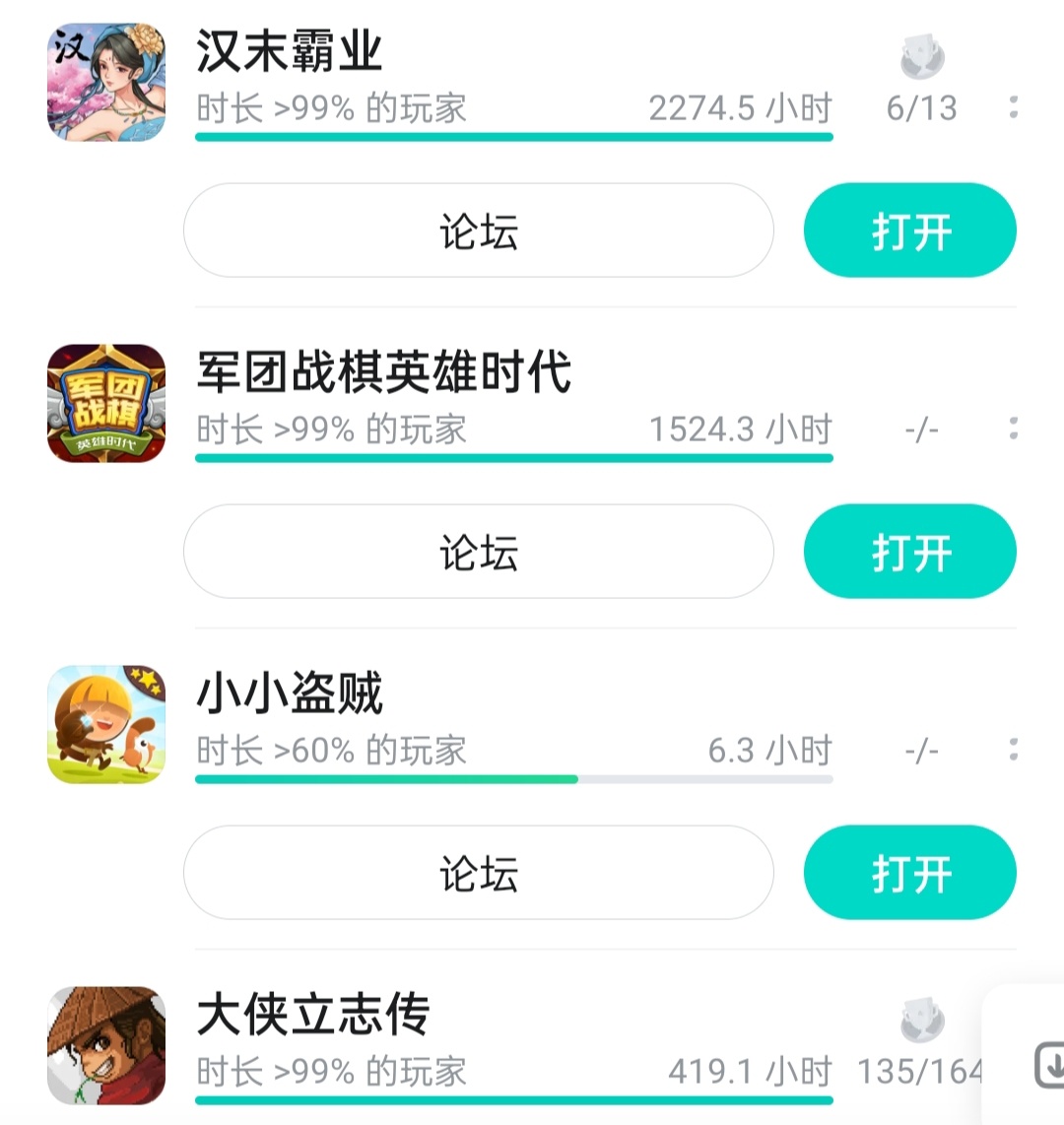The width and height of the screenshot is (1064, 1125).
Task: Open the overflow menu for 小小盗贼
Action: (1013, 750)
